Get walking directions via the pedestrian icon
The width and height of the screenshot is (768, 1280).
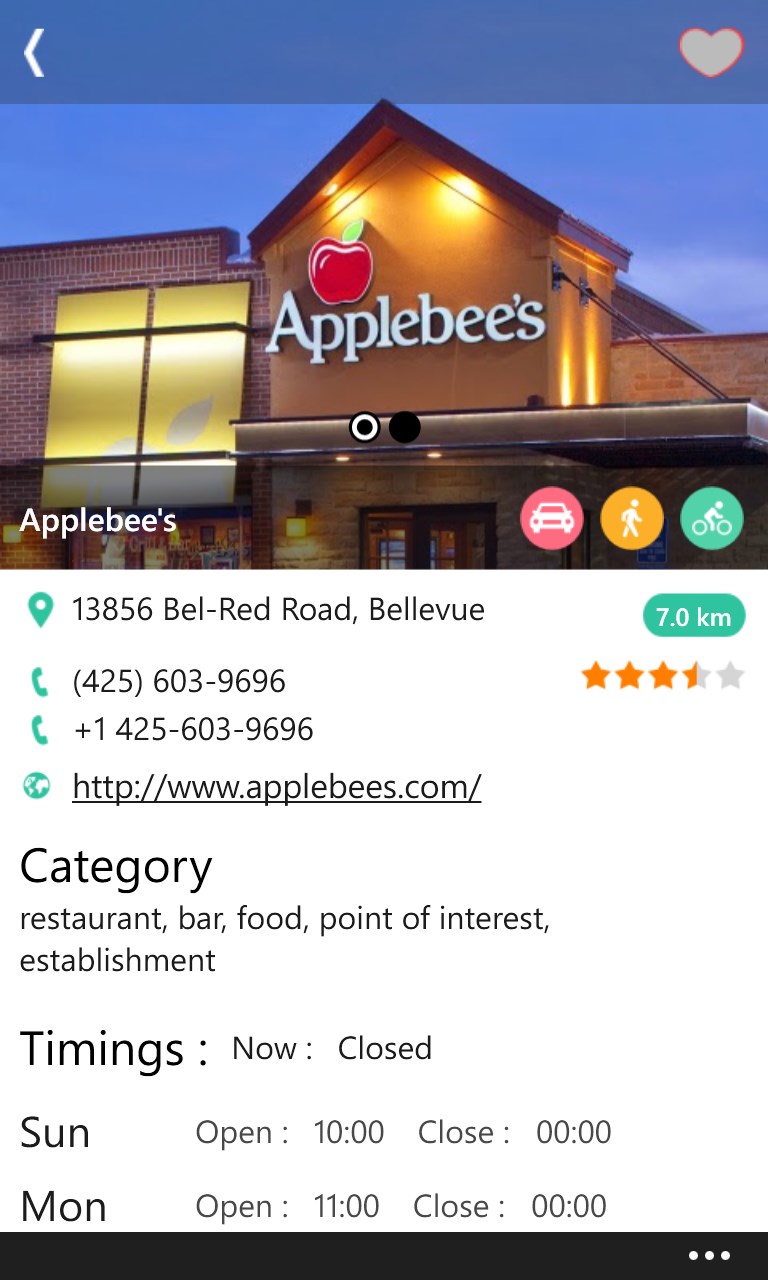tap(631, 519)
